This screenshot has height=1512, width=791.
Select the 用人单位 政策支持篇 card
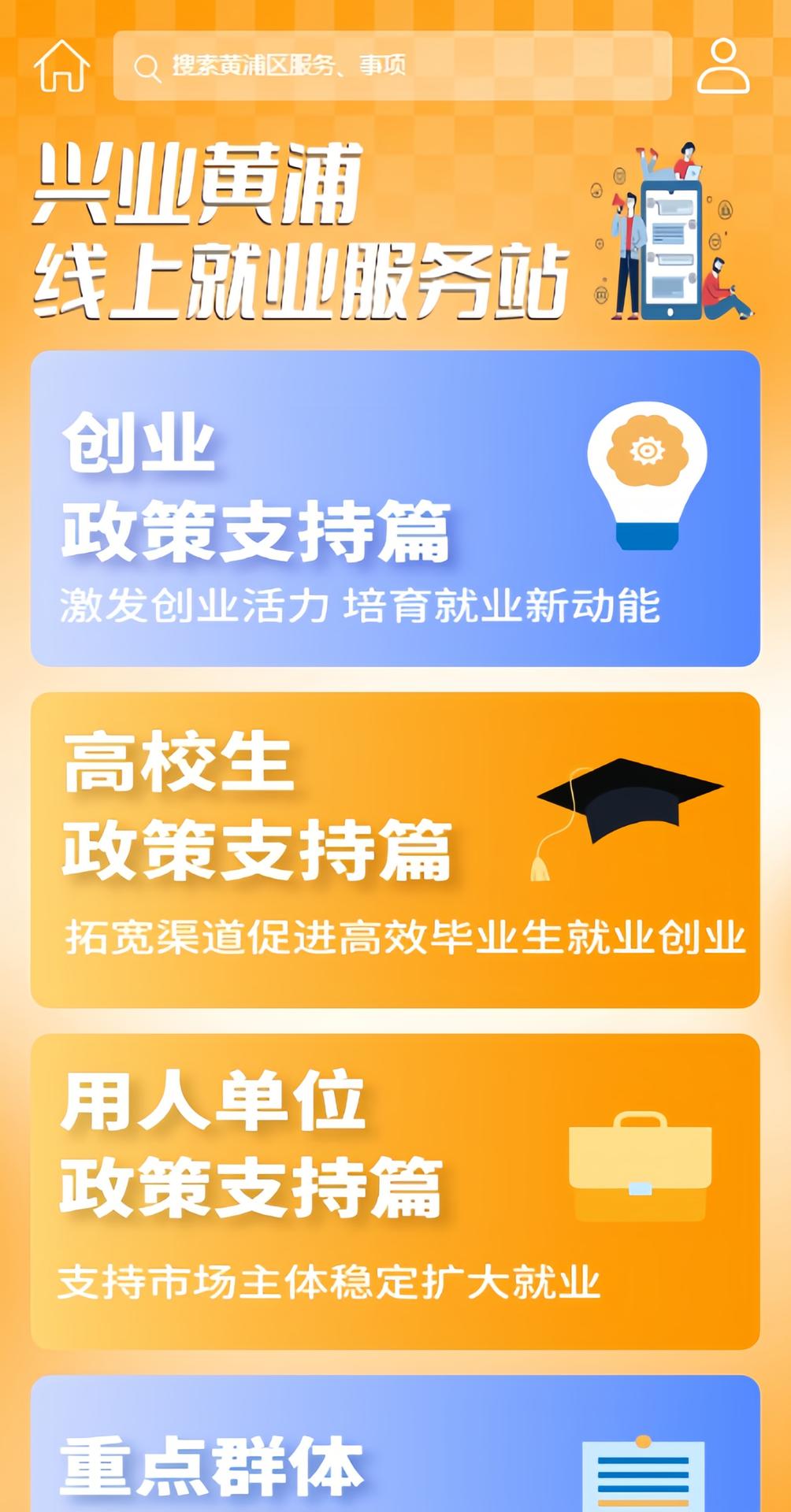click(x=395, y=1191)
